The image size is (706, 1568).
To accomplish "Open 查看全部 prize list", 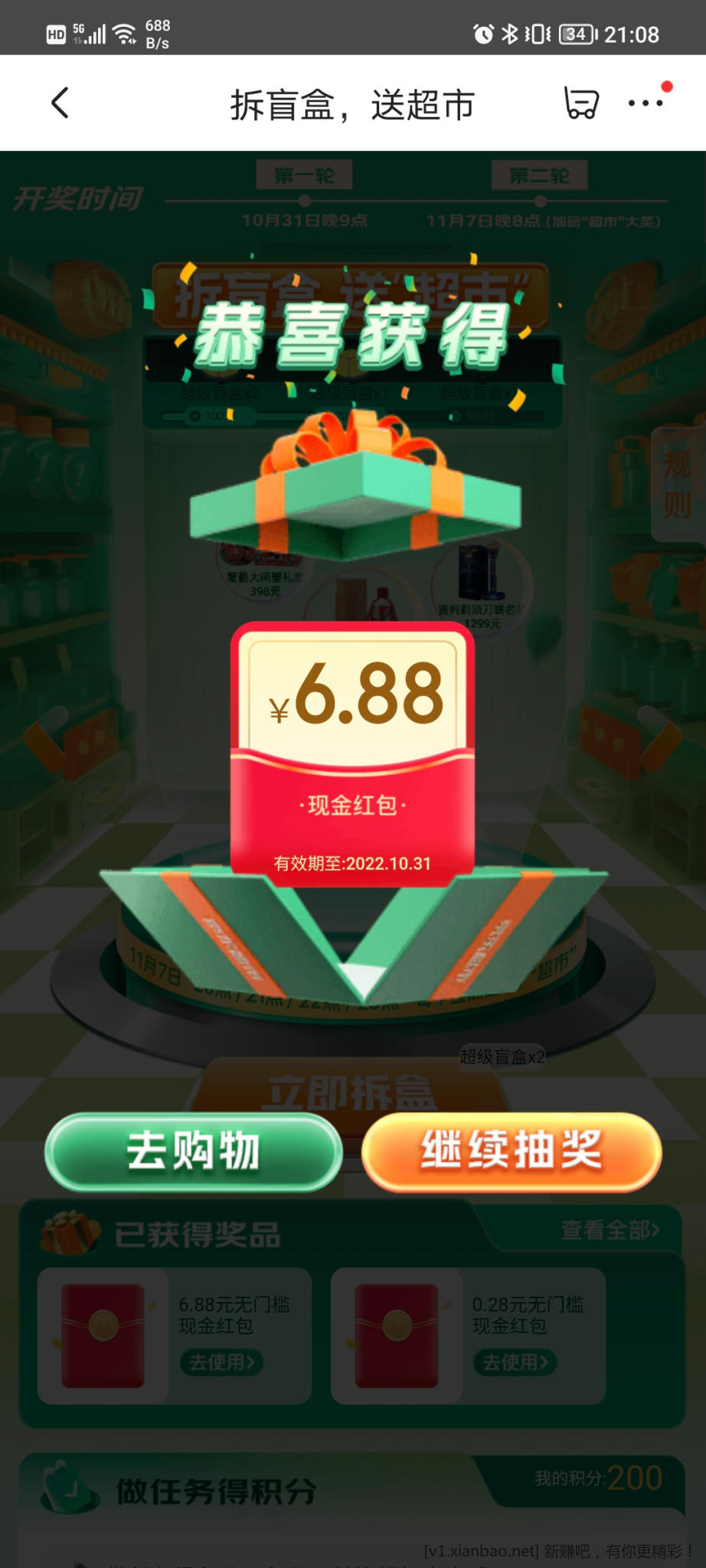I will point(610,1230).
